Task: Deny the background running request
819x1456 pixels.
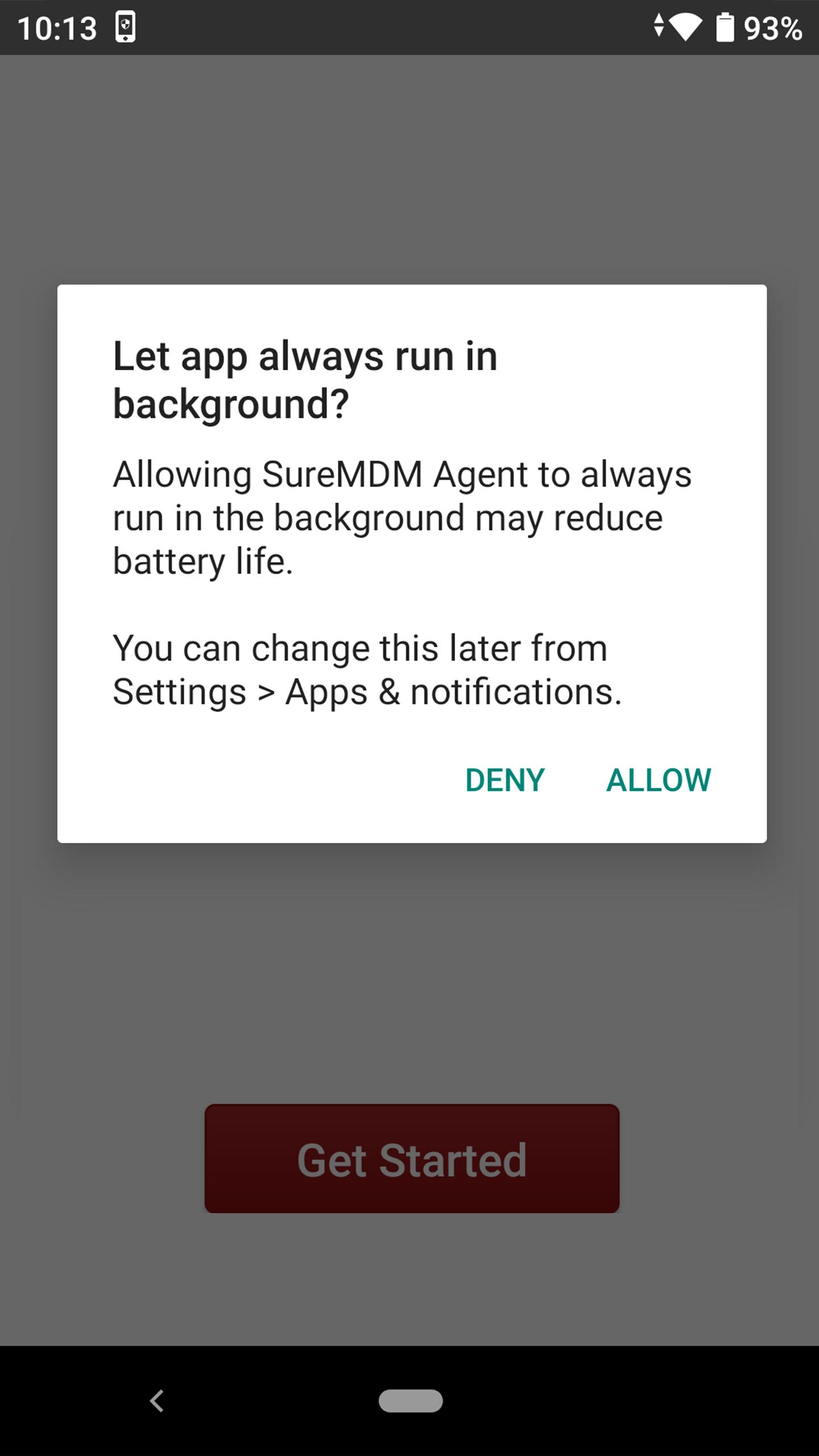Action: [x=505, y=780]
